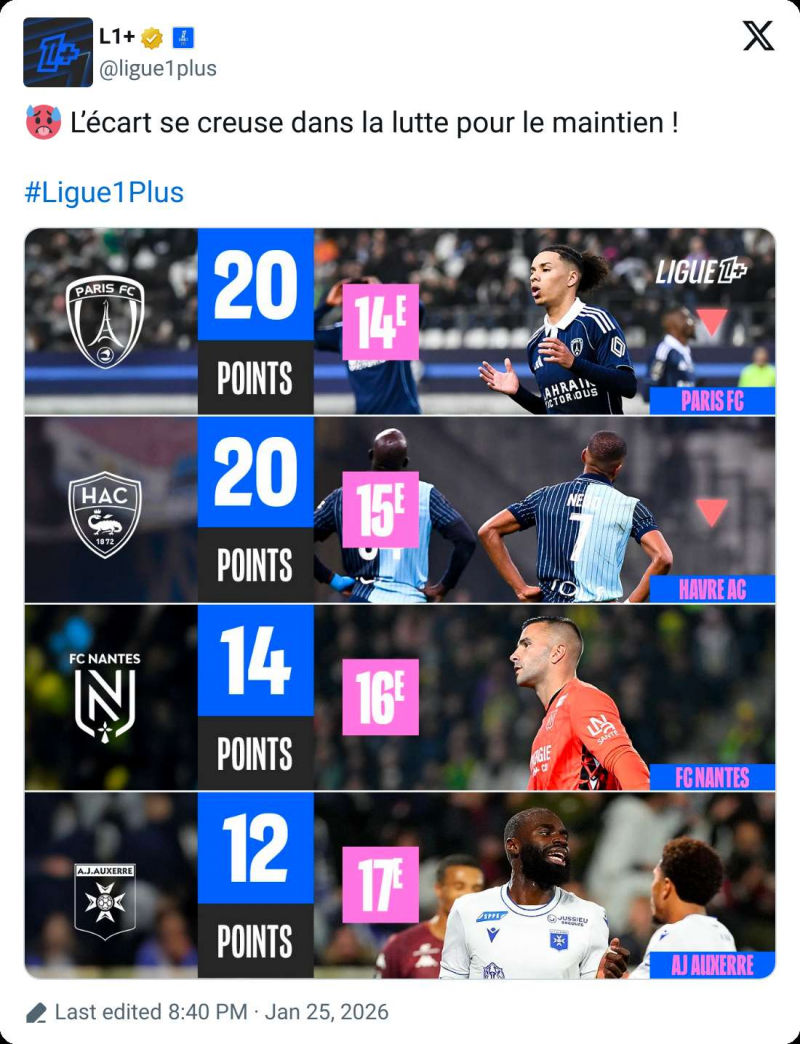Viewport: 800px width, 1044px height.
Task: Open the affiliate badge next to L1+
Action: pos(183,38)
